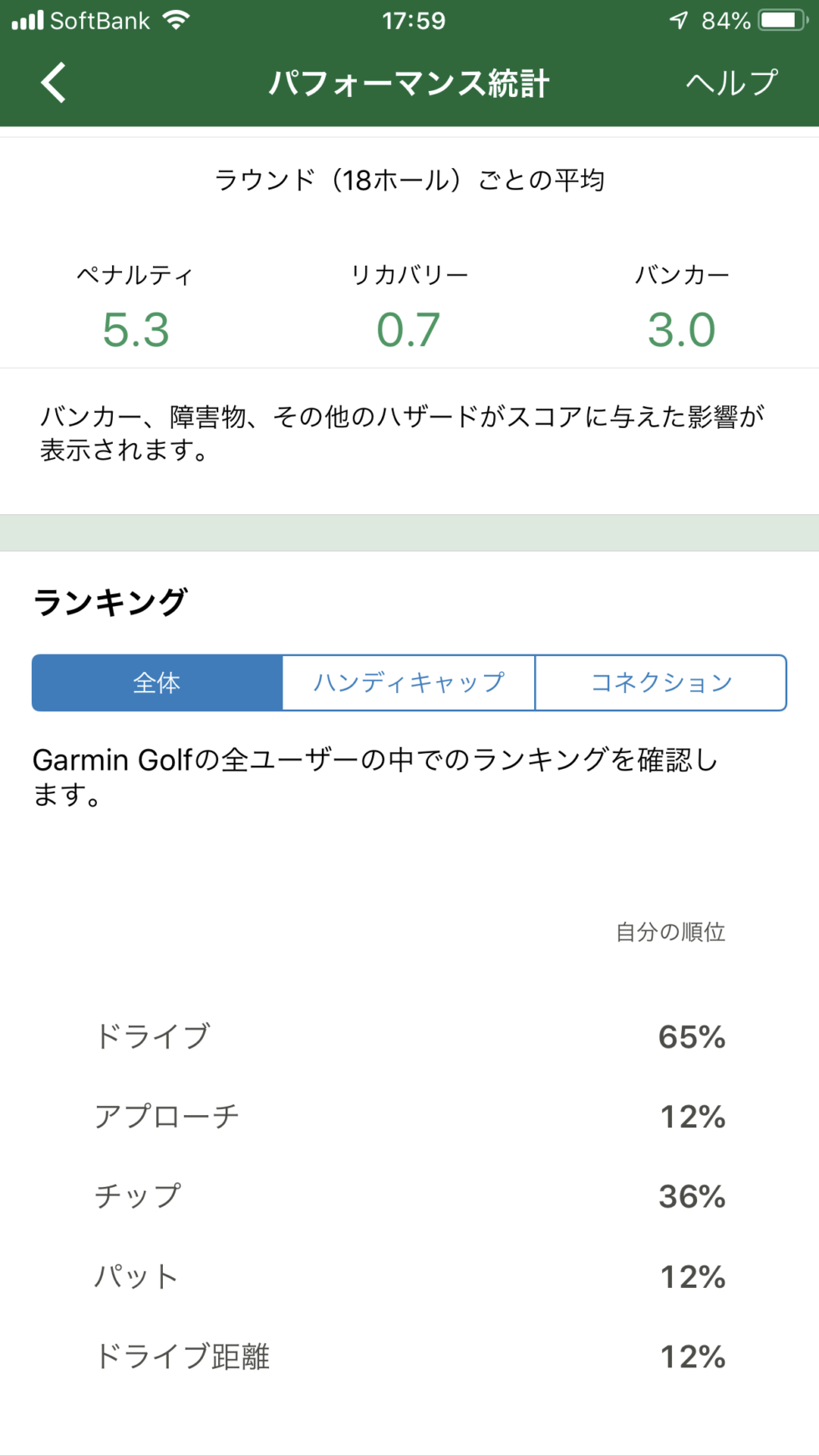The height and width of the screenshot is (1456, 819).
Task: Tap the ペナルティ average value 5.3
Action: pyautogui.click(x=136, y=328)
